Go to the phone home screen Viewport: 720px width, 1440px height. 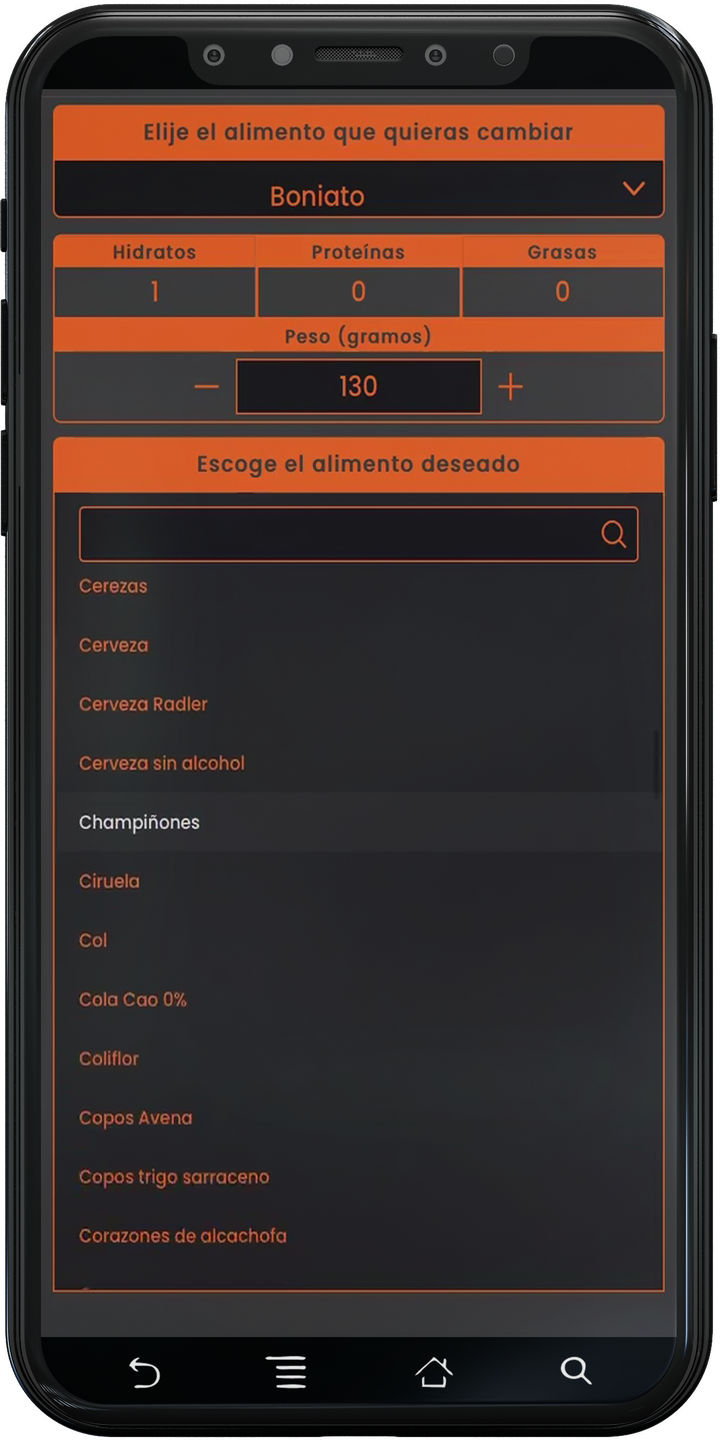tap(433, 1371)
